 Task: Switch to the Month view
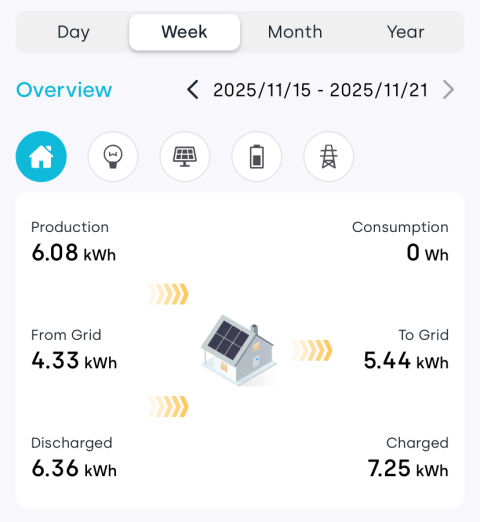click(x=295, y=32)
